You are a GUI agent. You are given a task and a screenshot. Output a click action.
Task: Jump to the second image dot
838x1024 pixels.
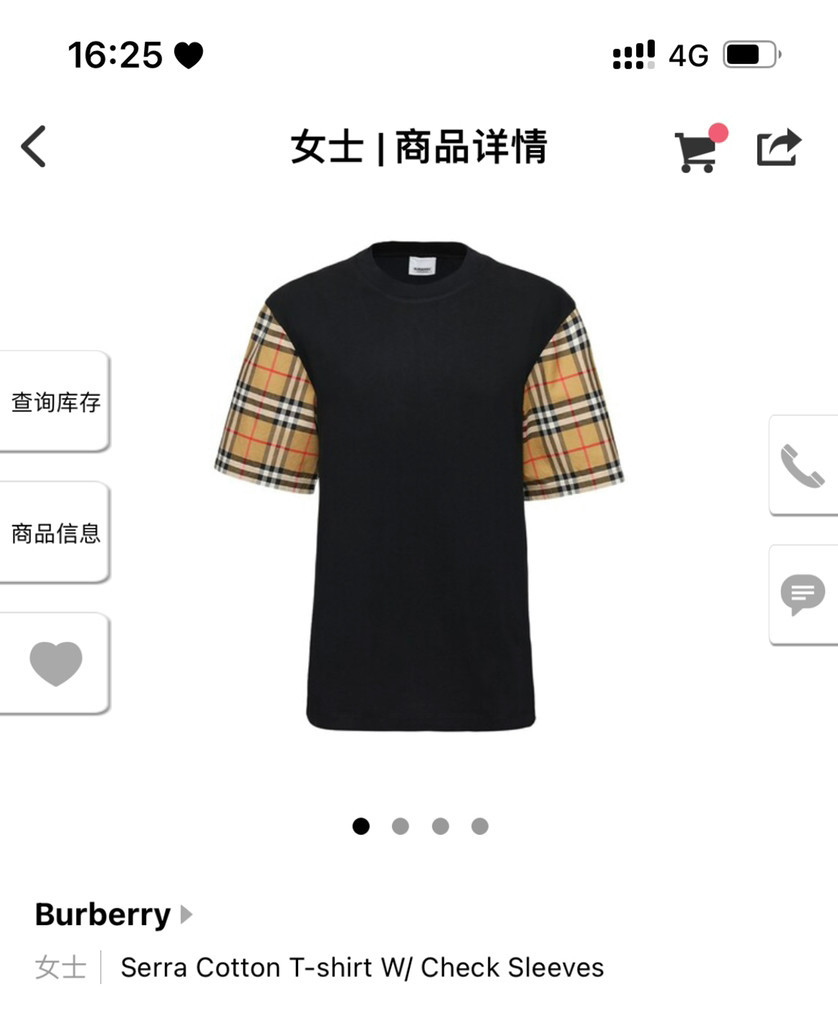coord(400,826)
